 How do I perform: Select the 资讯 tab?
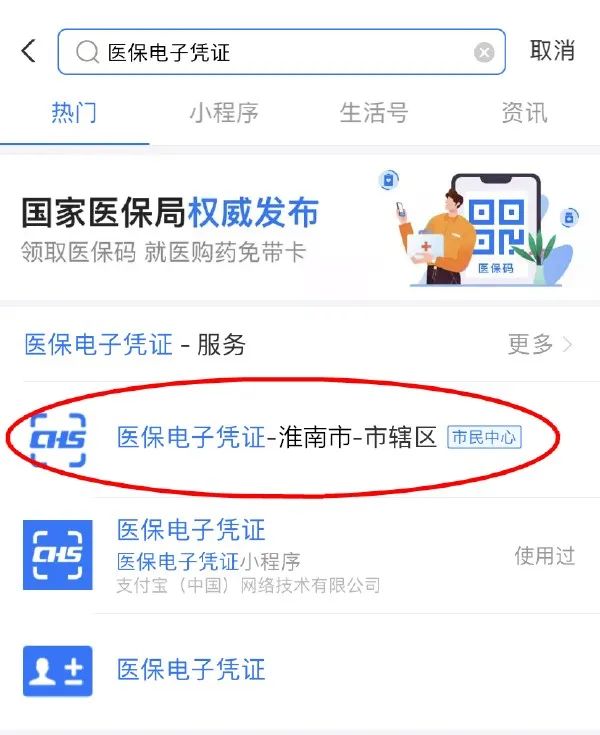click(x=523, y=112)
